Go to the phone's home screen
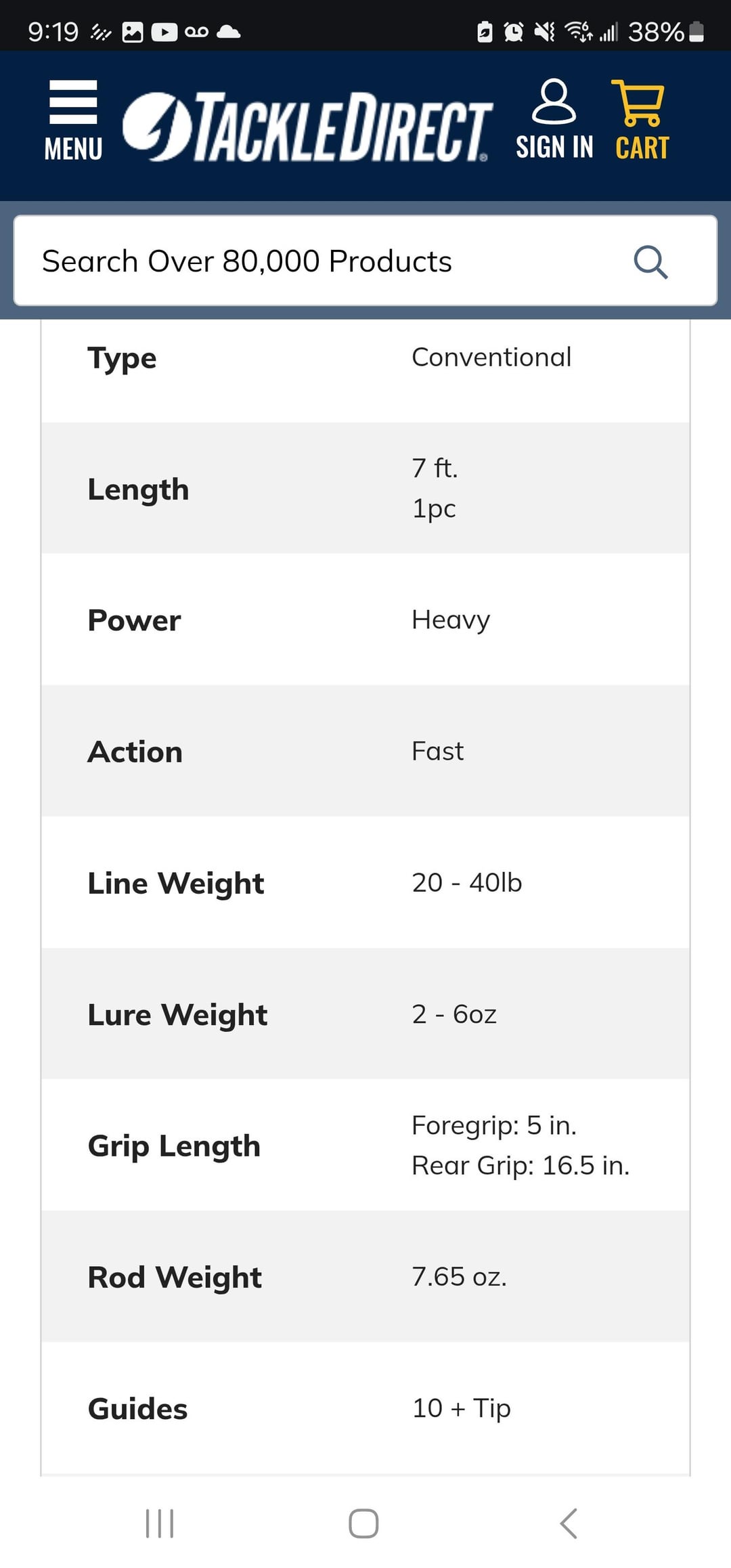Screen dimensions: 731x1568 tap(363, 1523)
